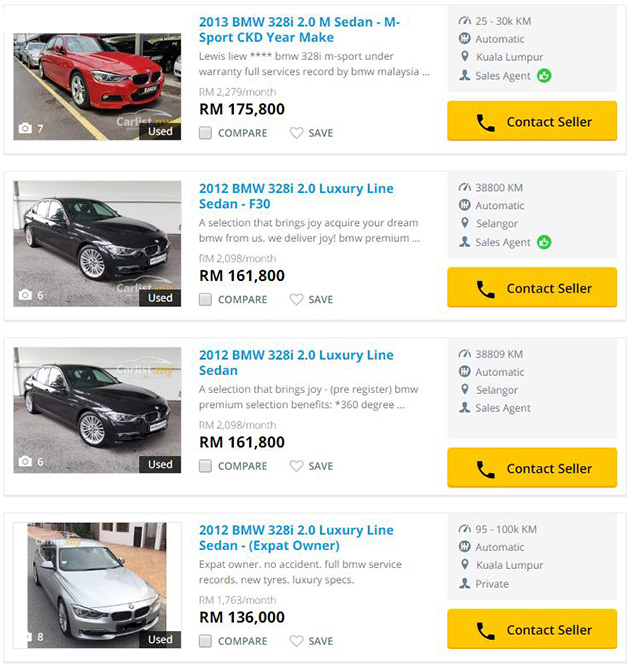This screenshot has height=667, width=630.
Task: Tick Compare on the RM 175,800 listing
Action: tap(205, 133)
